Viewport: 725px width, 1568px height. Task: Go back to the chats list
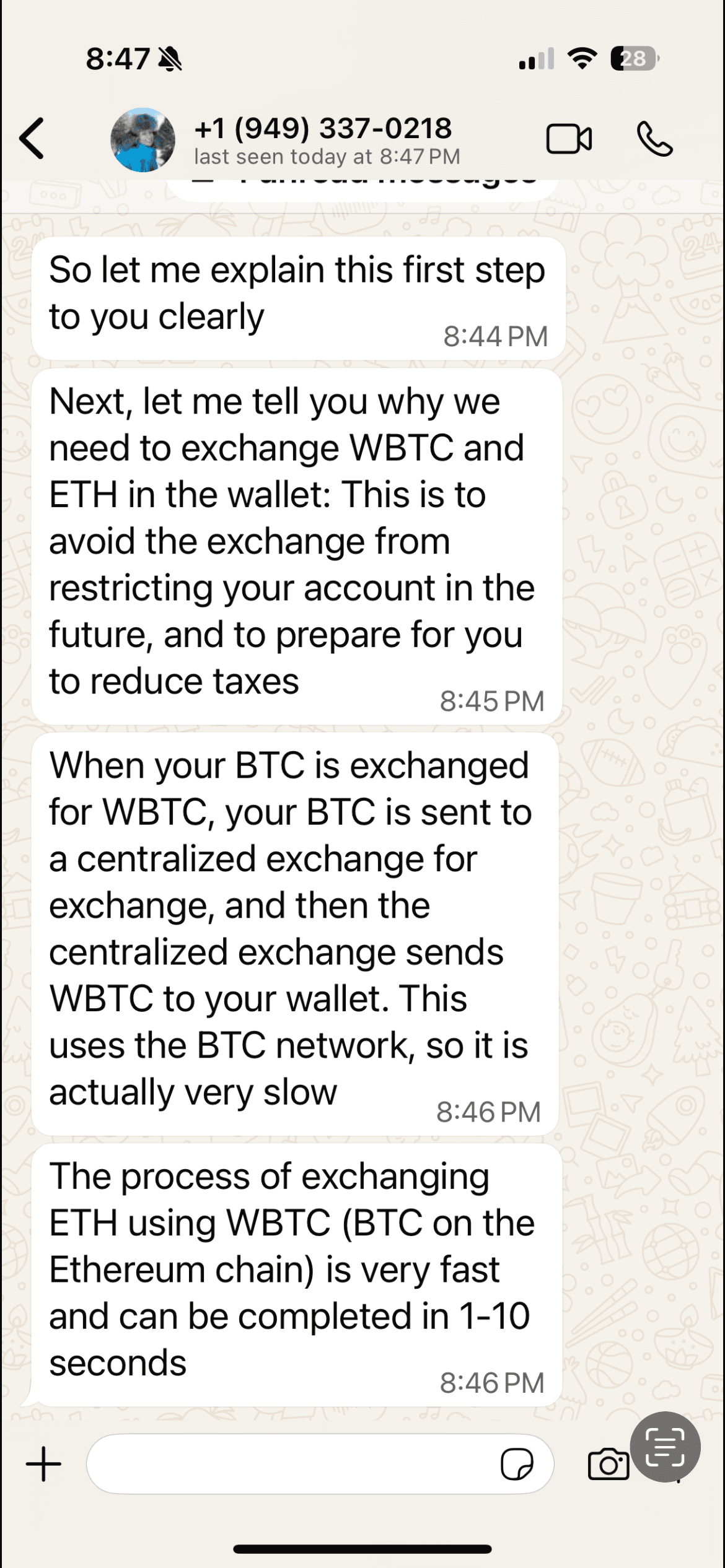click(x=32, y=139)
